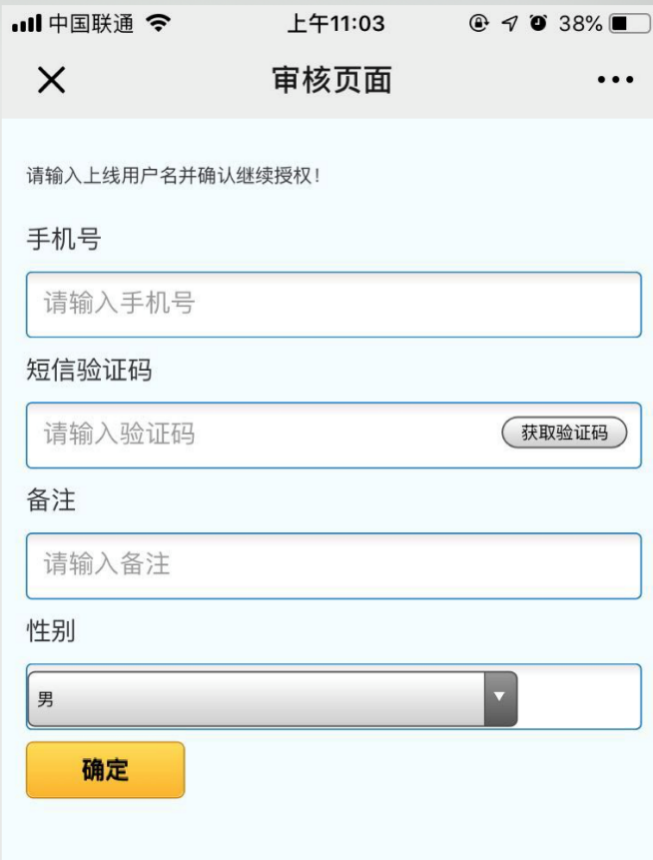The image size is (653, 860).
Task: Submit the form with 确定 button
Action: pyautogui.click(x=105, y=770)
